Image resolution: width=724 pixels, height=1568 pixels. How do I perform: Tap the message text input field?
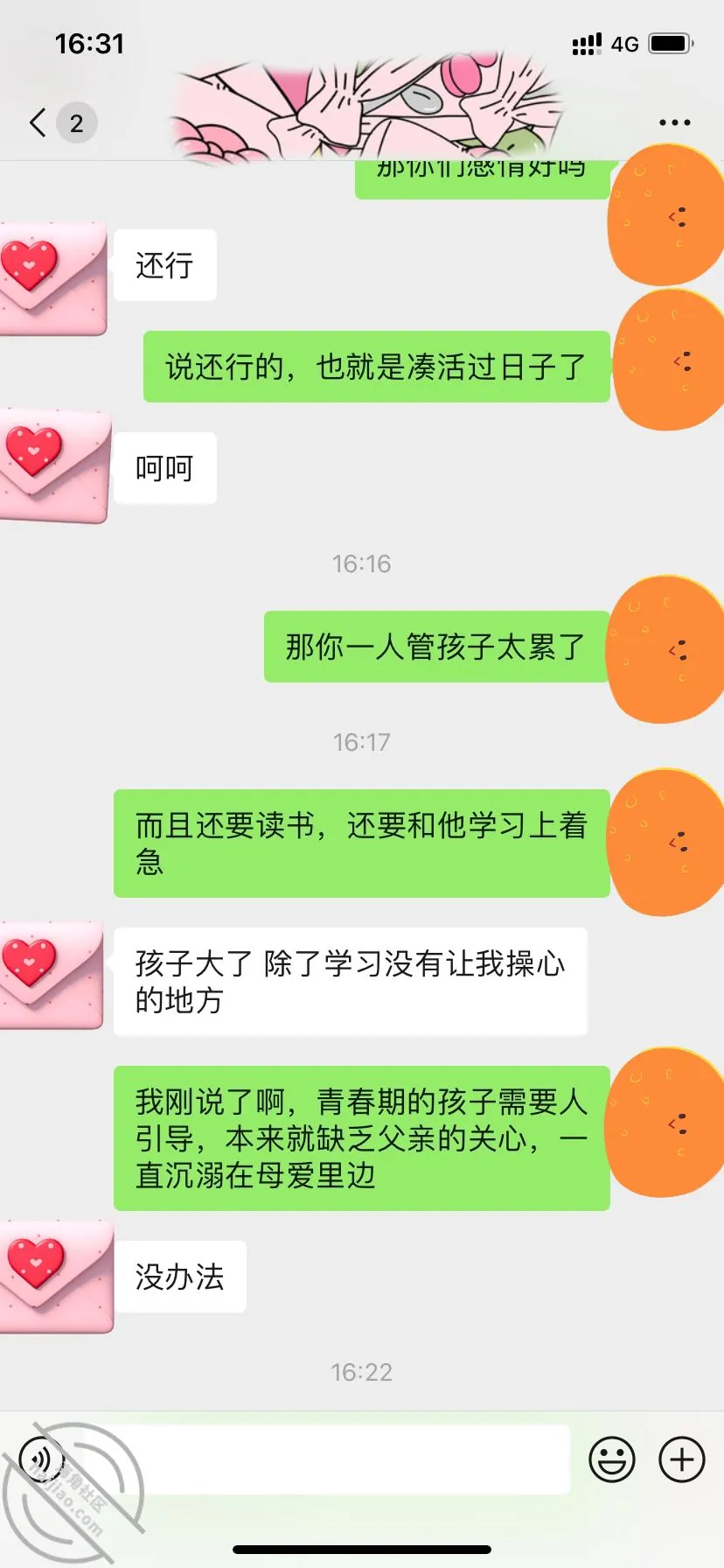tap(339, 1459)
